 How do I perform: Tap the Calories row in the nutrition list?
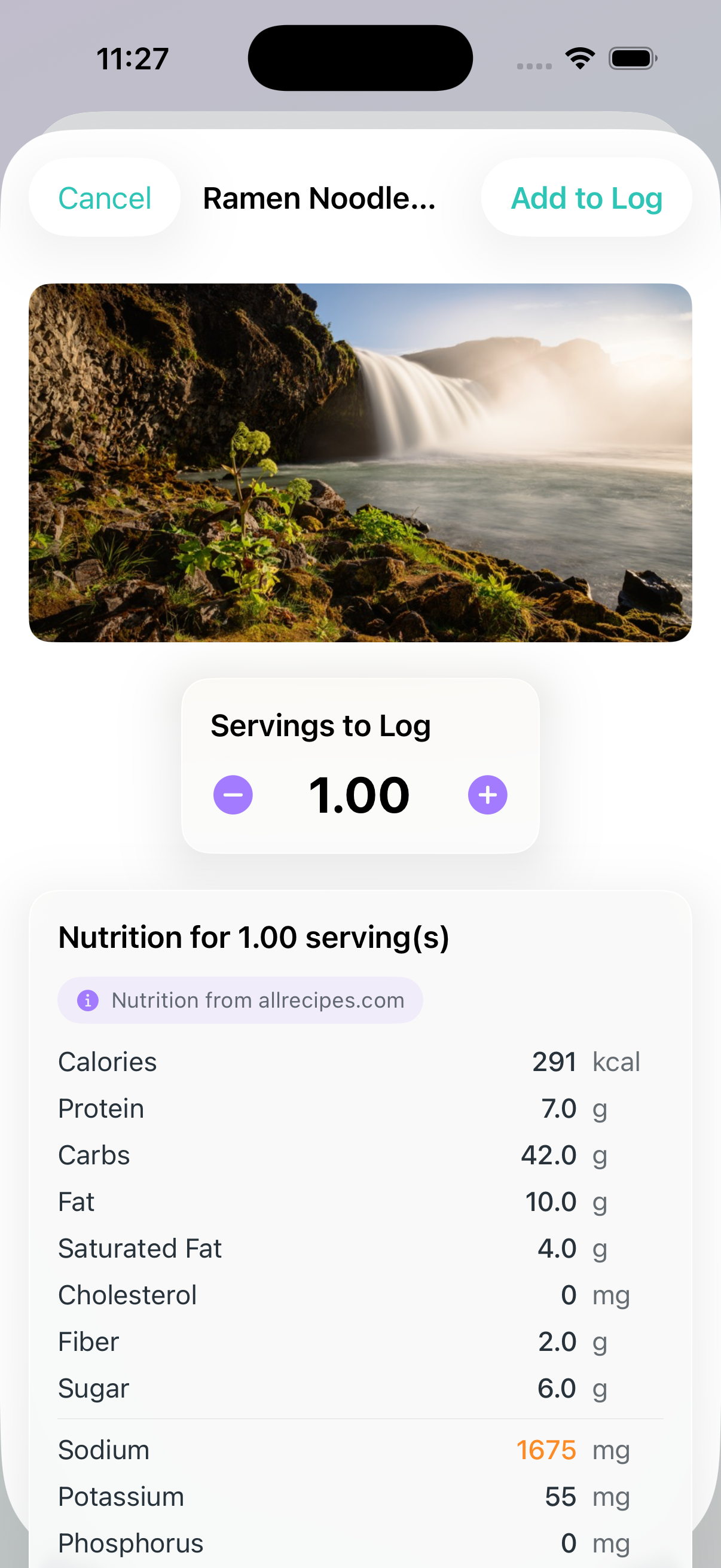tap(360, 1061)
